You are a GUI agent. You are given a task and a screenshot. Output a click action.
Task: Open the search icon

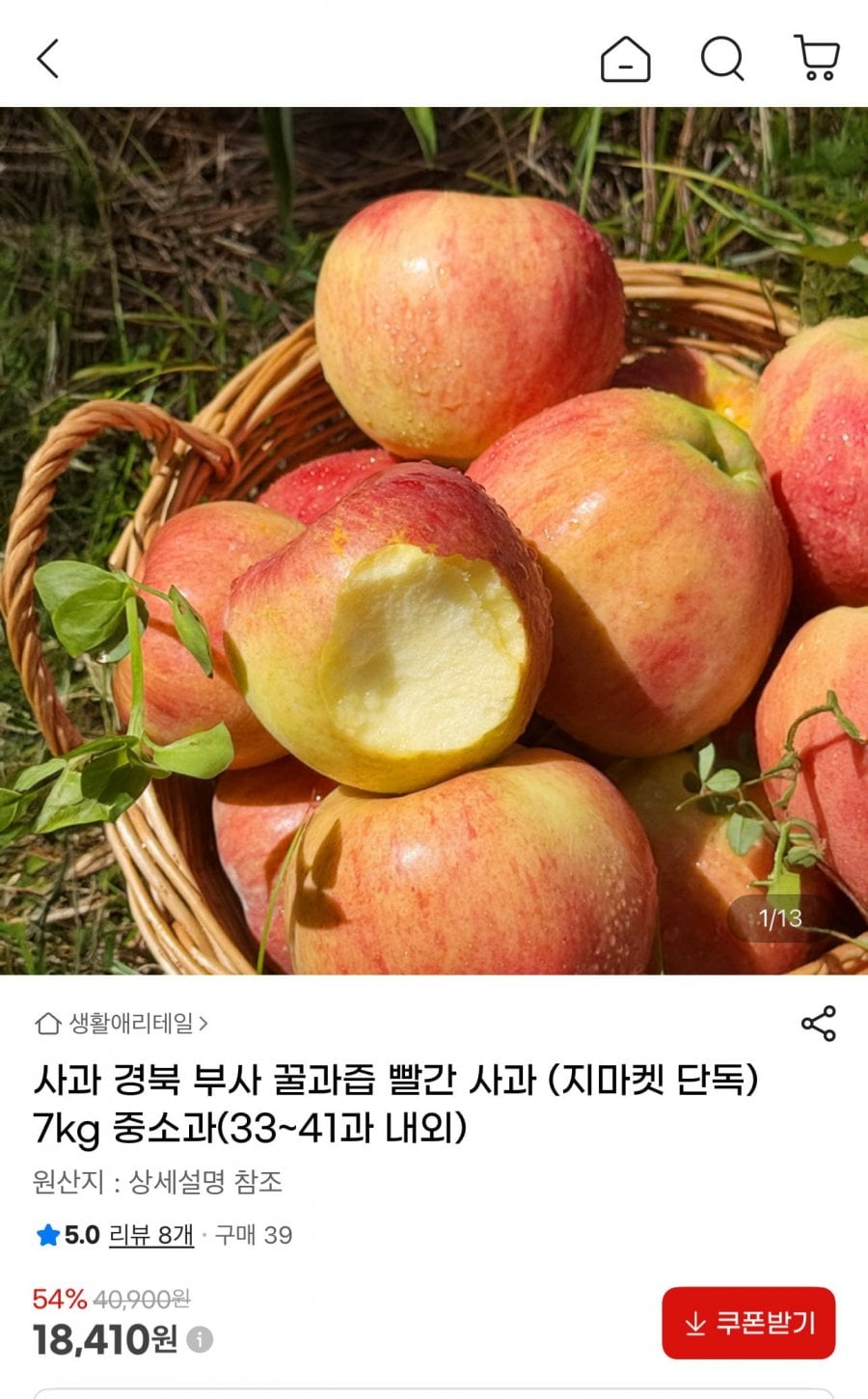(721, 59)
